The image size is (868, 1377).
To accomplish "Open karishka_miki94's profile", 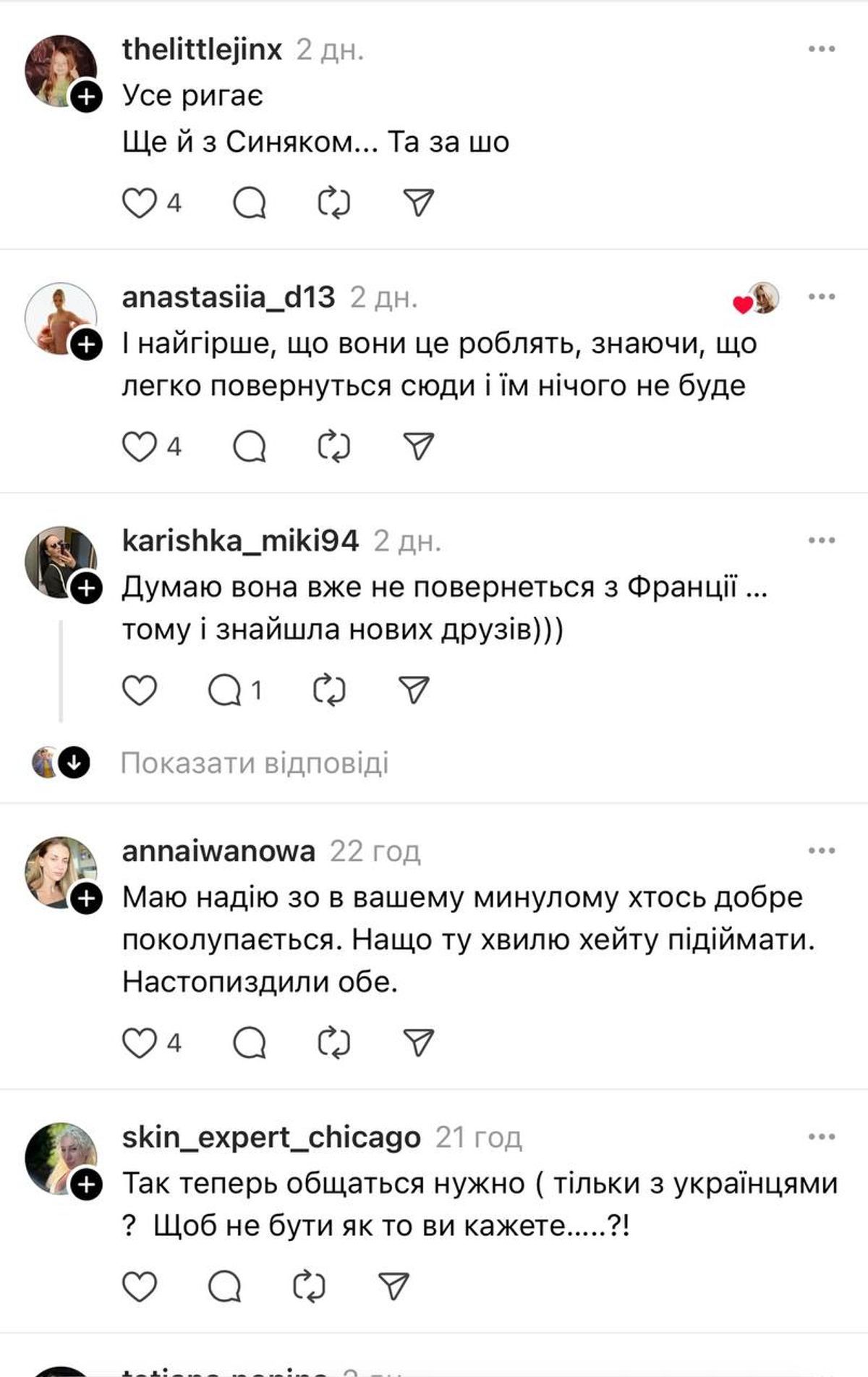I will [x=239, y=541].
